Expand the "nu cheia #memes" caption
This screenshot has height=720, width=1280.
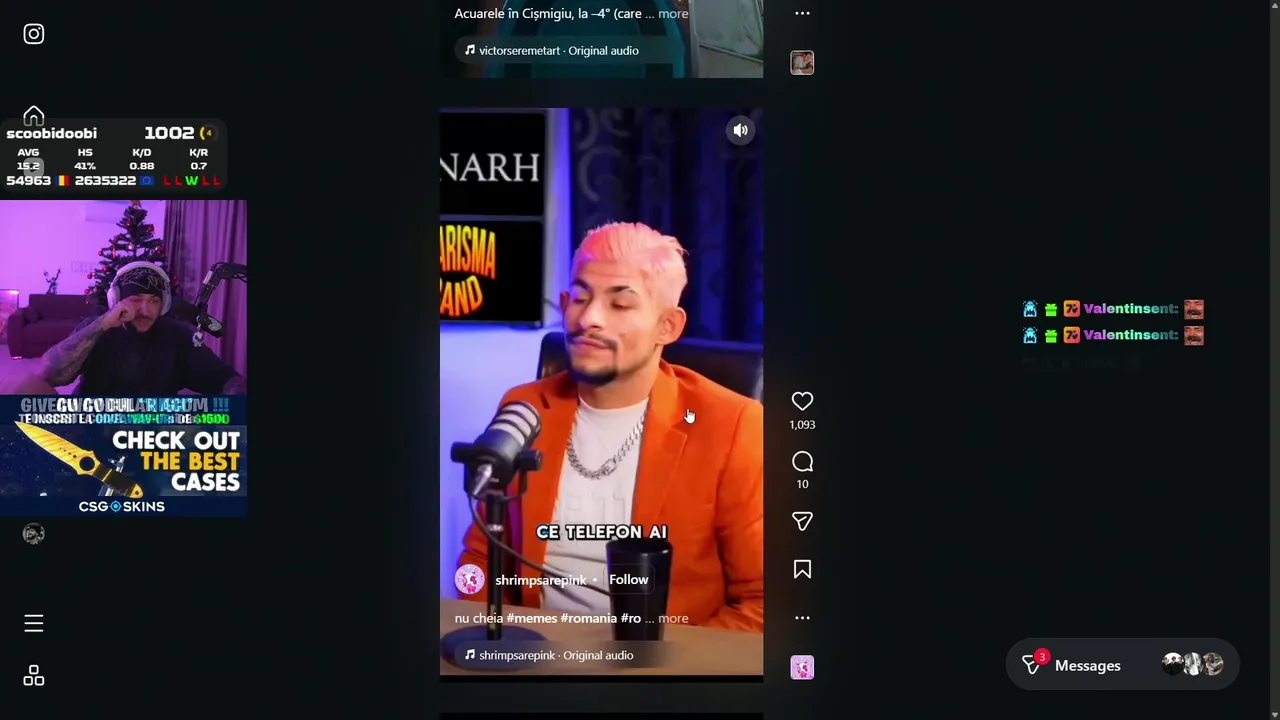[x=673, y=618]
